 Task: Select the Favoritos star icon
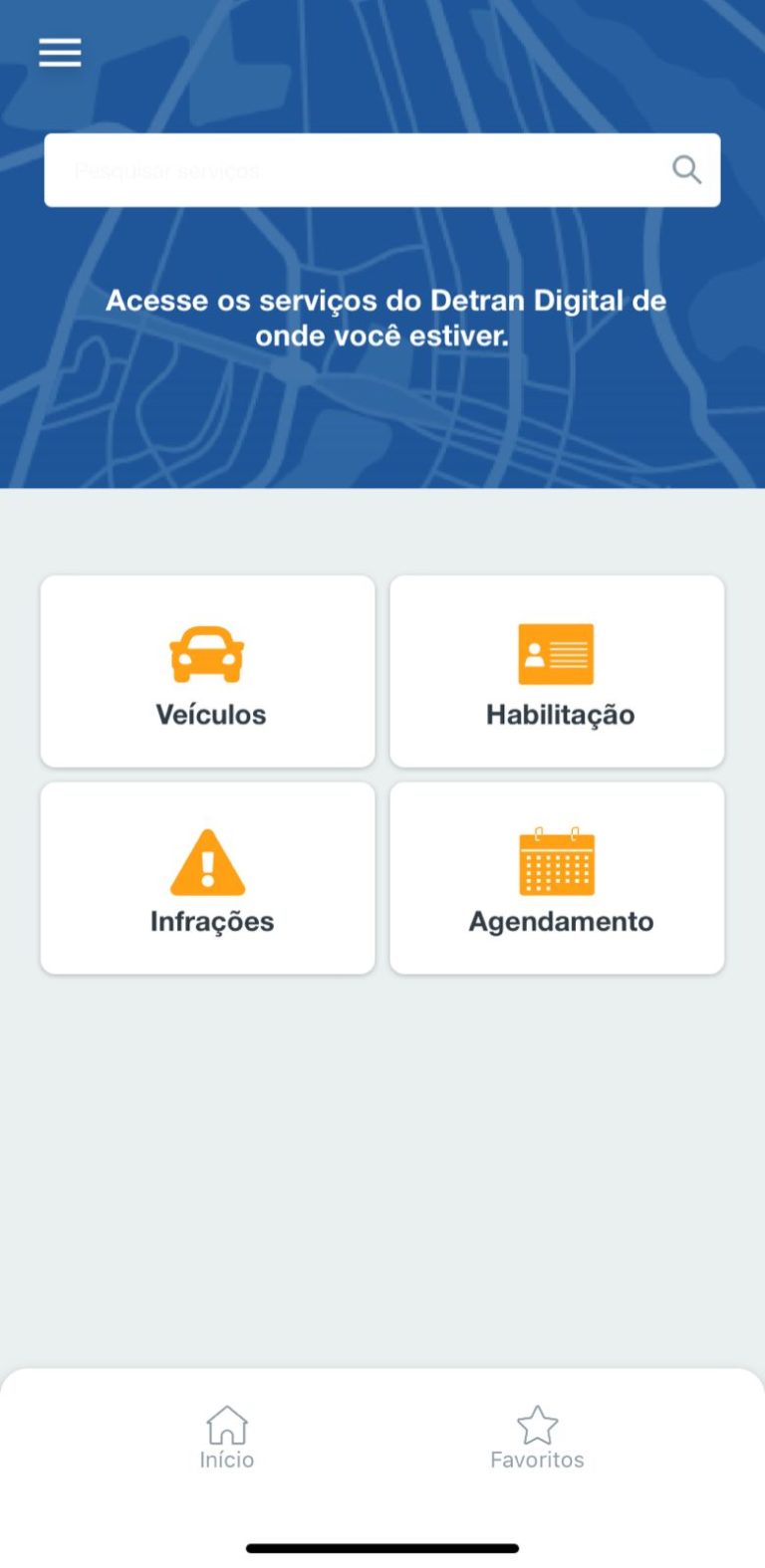click(x=538, y=1426)
